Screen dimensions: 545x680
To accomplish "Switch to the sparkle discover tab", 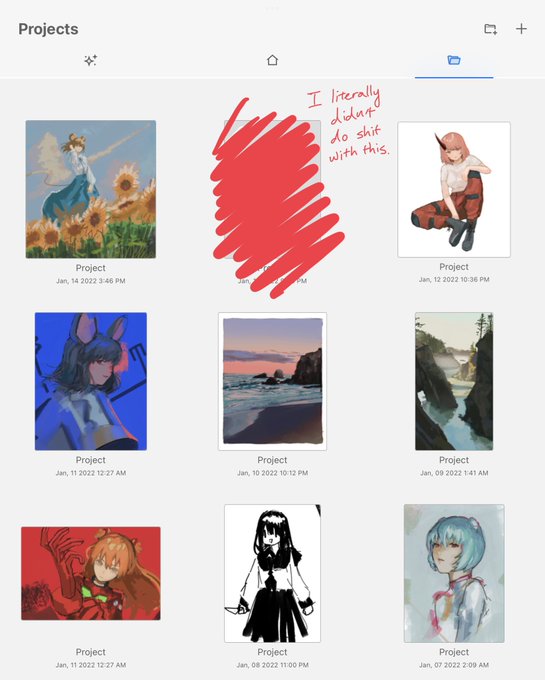I will click(90, 60).
